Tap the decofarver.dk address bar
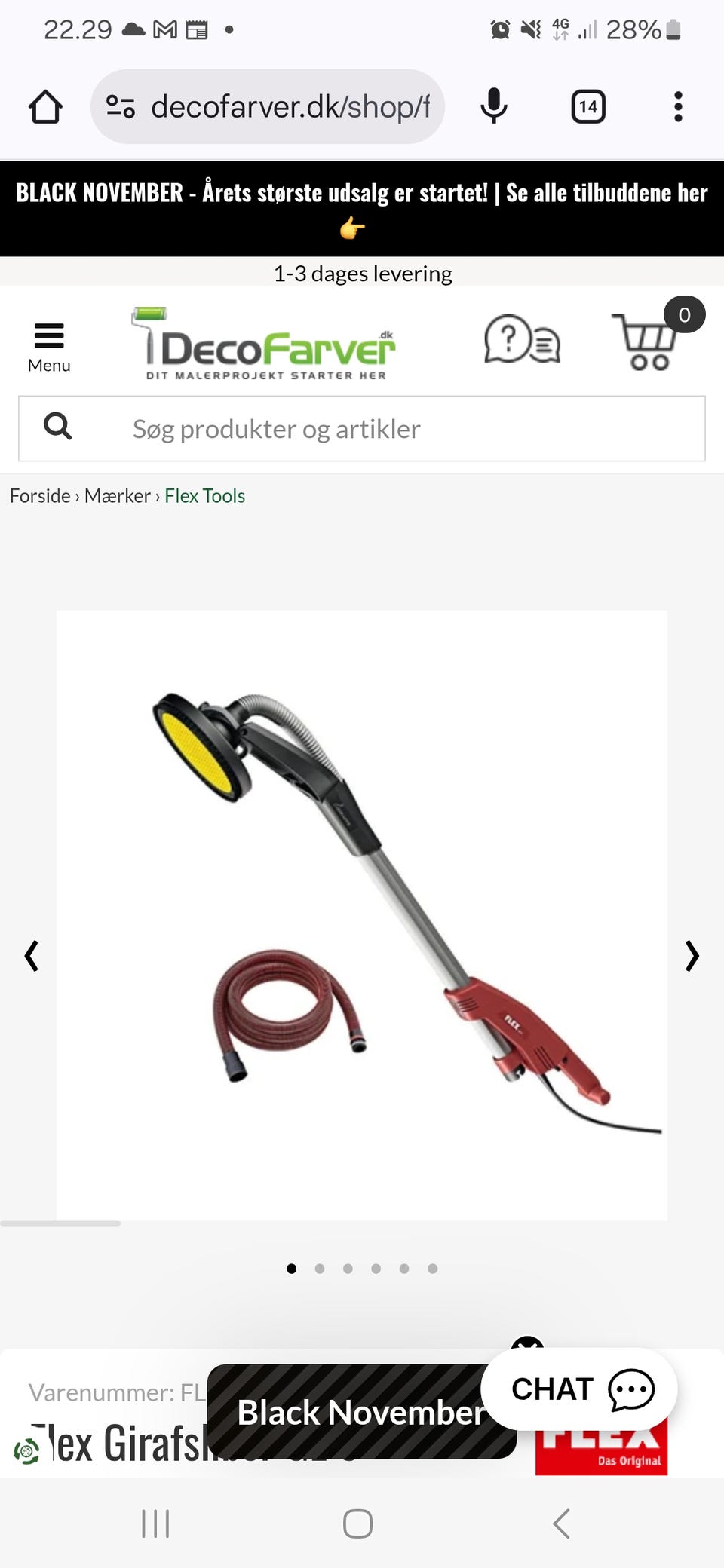724x1568 pixels. (x=268, y=106)
